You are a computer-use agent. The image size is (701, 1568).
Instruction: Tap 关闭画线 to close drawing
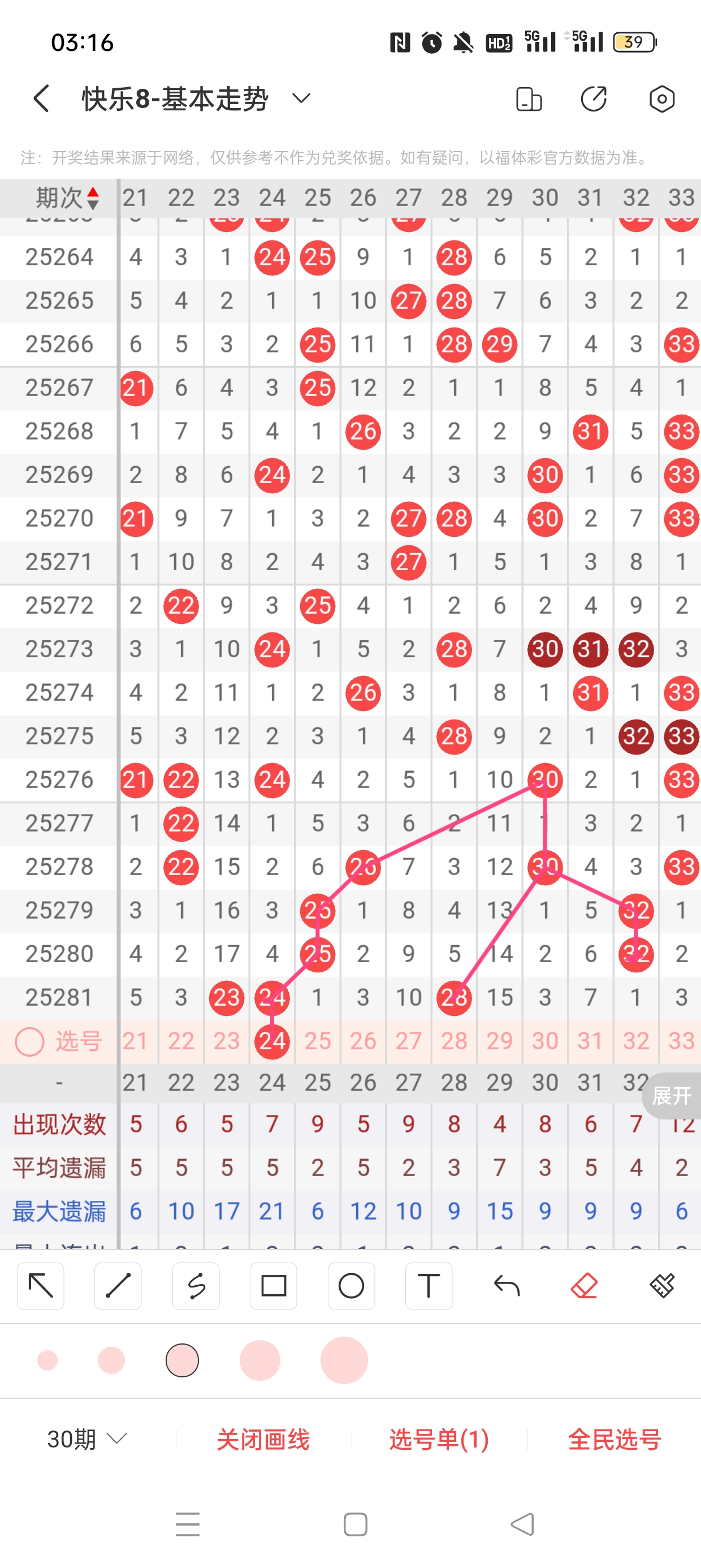[x=263, y=1439]
